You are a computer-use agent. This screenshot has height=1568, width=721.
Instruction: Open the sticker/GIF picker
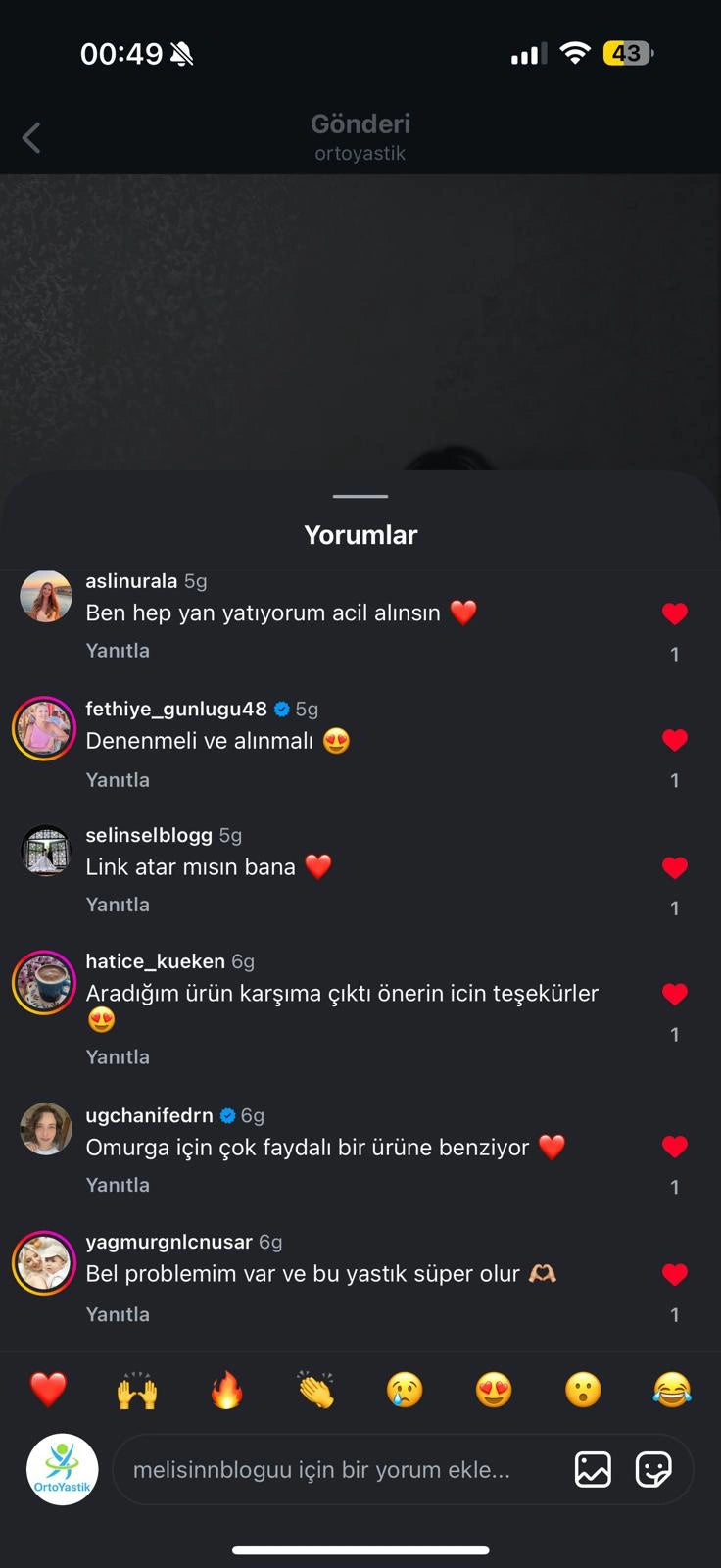coord(653,1470)
